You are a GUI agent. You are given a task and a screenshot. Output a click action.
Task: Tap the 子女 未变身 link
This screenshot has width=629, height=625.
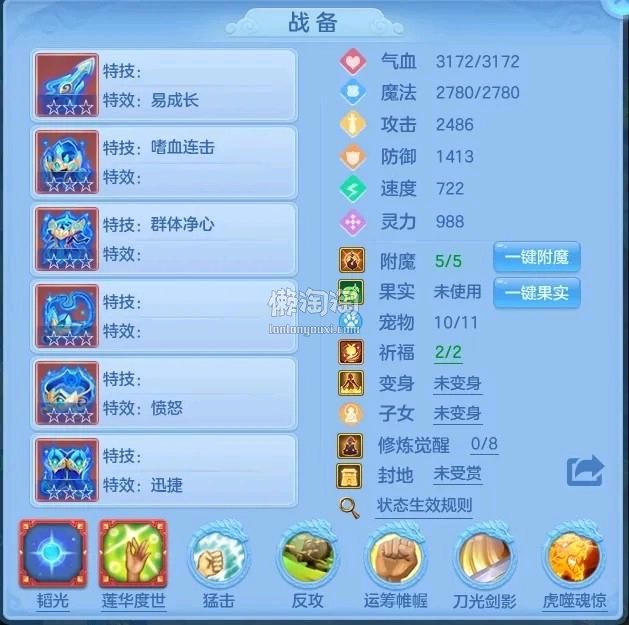click(x=457, y=413)
